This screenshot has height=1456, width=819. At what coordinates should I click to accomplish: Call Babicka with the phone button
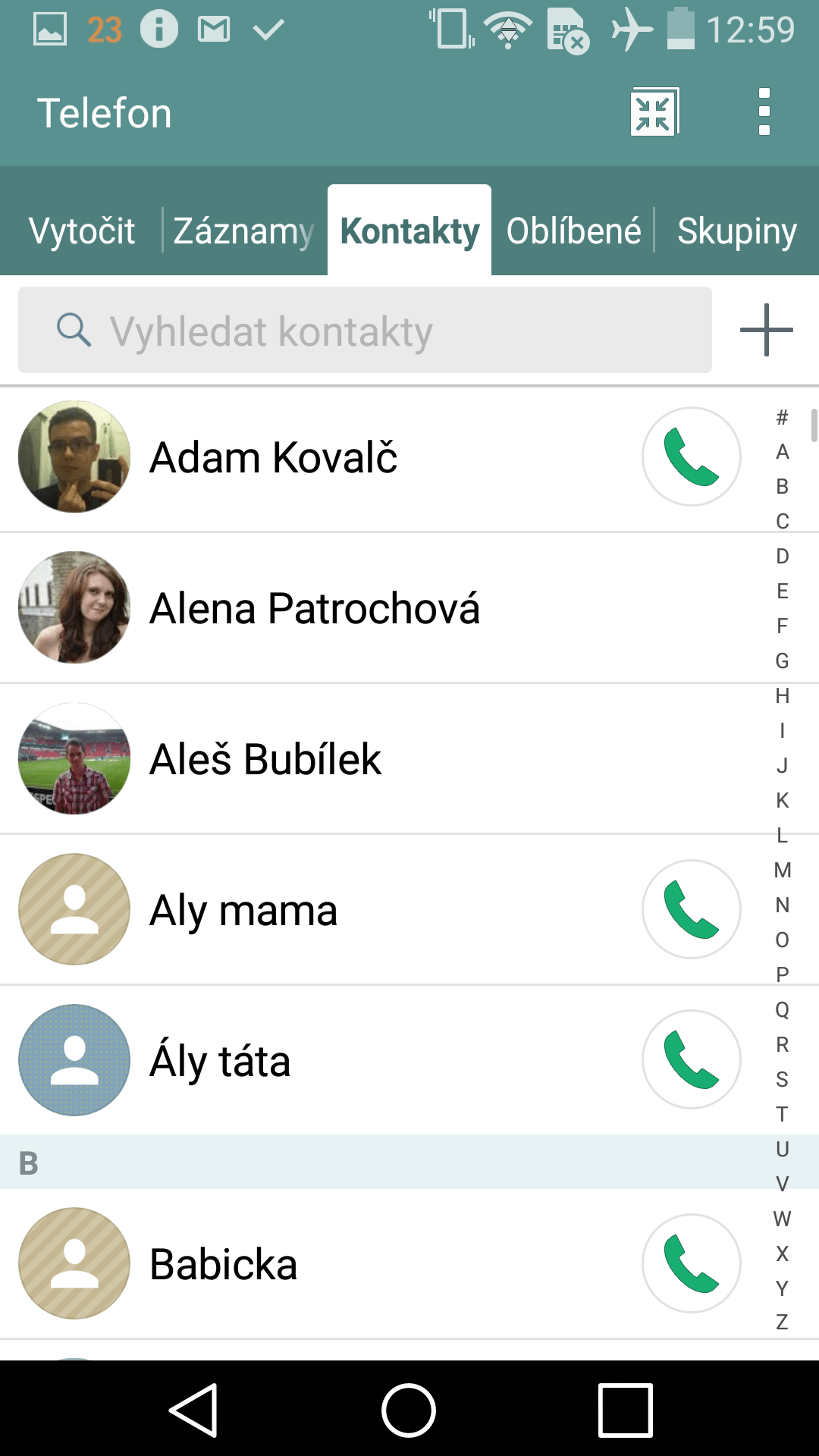[692, 1263]
